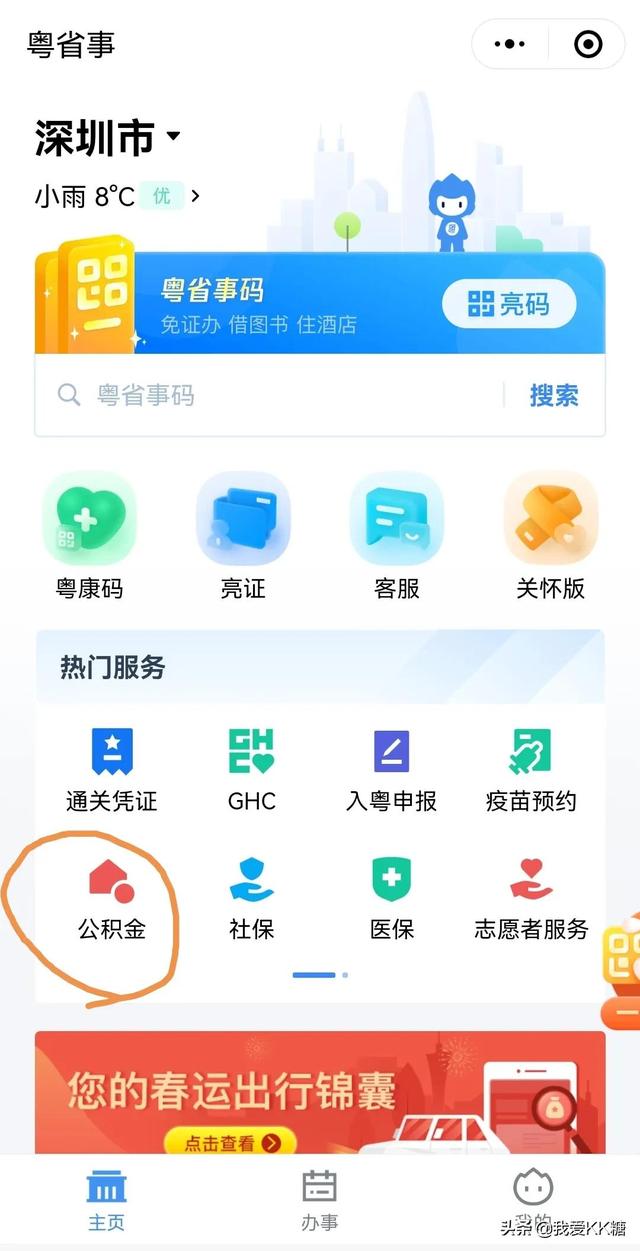The image size is (640, 1251).
Task: Switch to 关怀版 mode
Action: pos(551,535)
